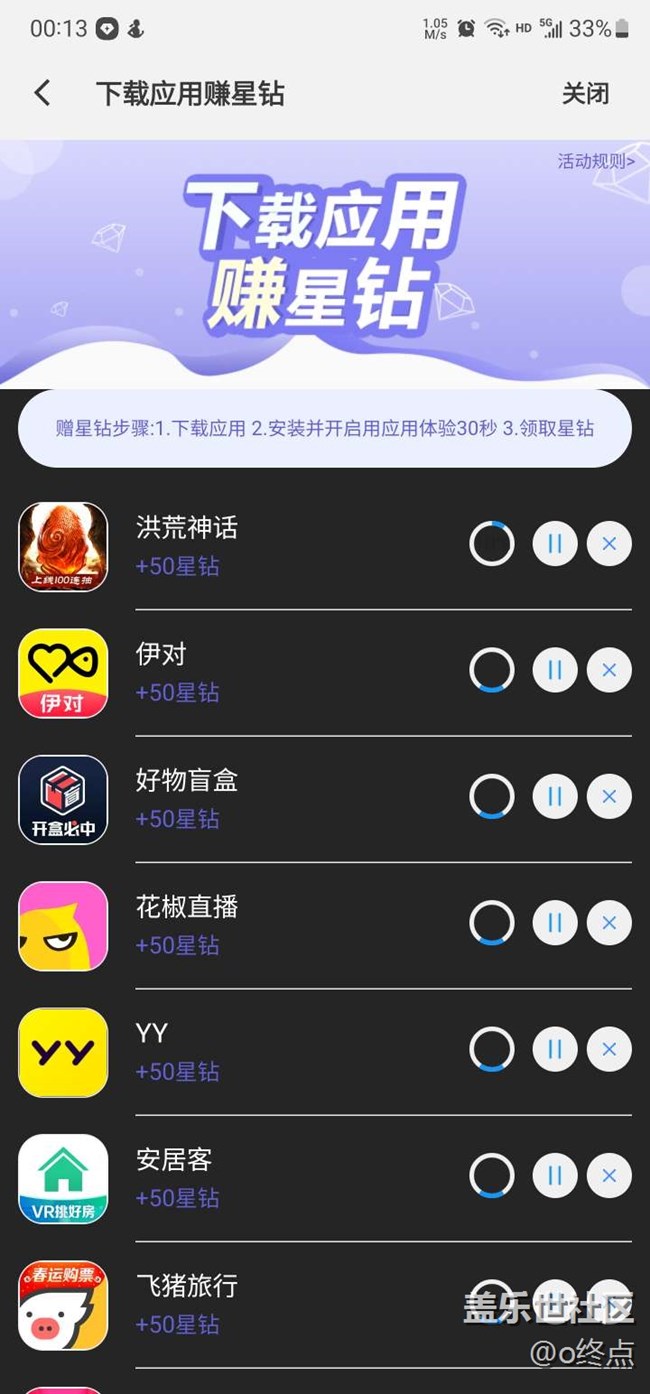Cancel the 安居客 download
Viewport: 650px width, 1394px height.
(609, 1176)
